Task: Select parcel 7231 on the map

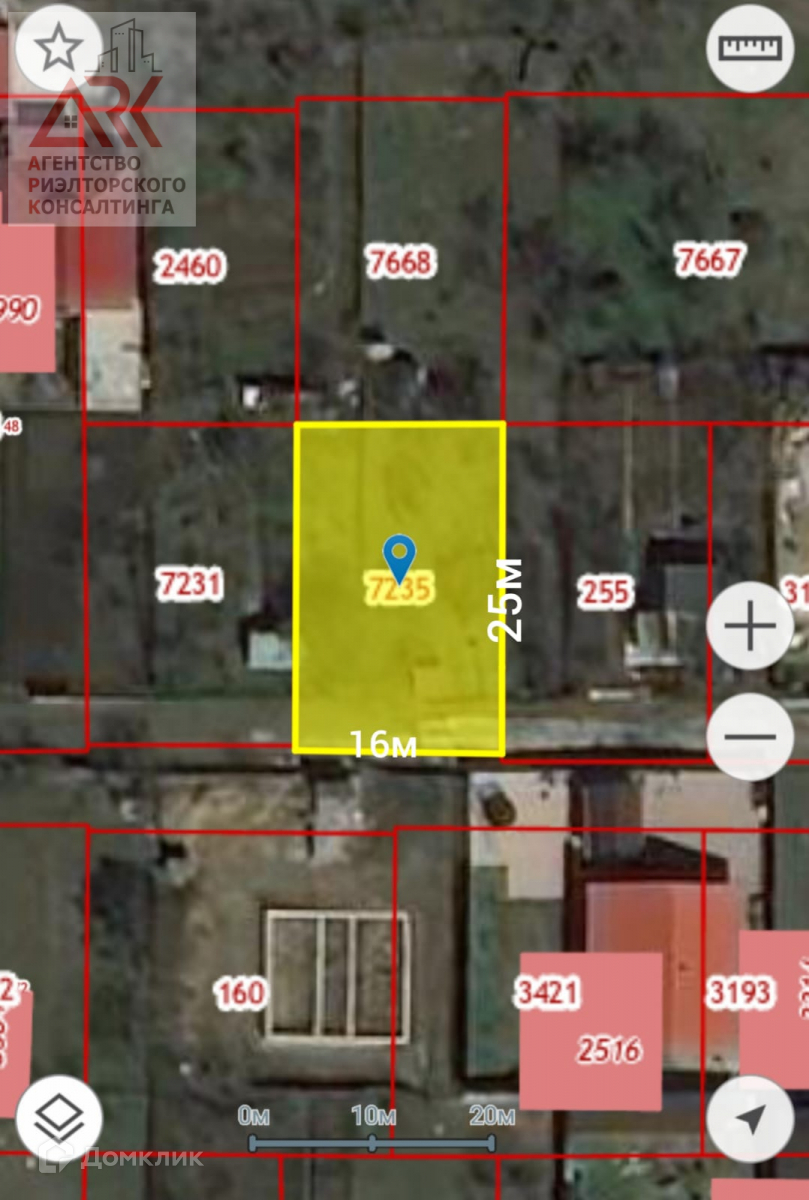Action: coord(190,584)
